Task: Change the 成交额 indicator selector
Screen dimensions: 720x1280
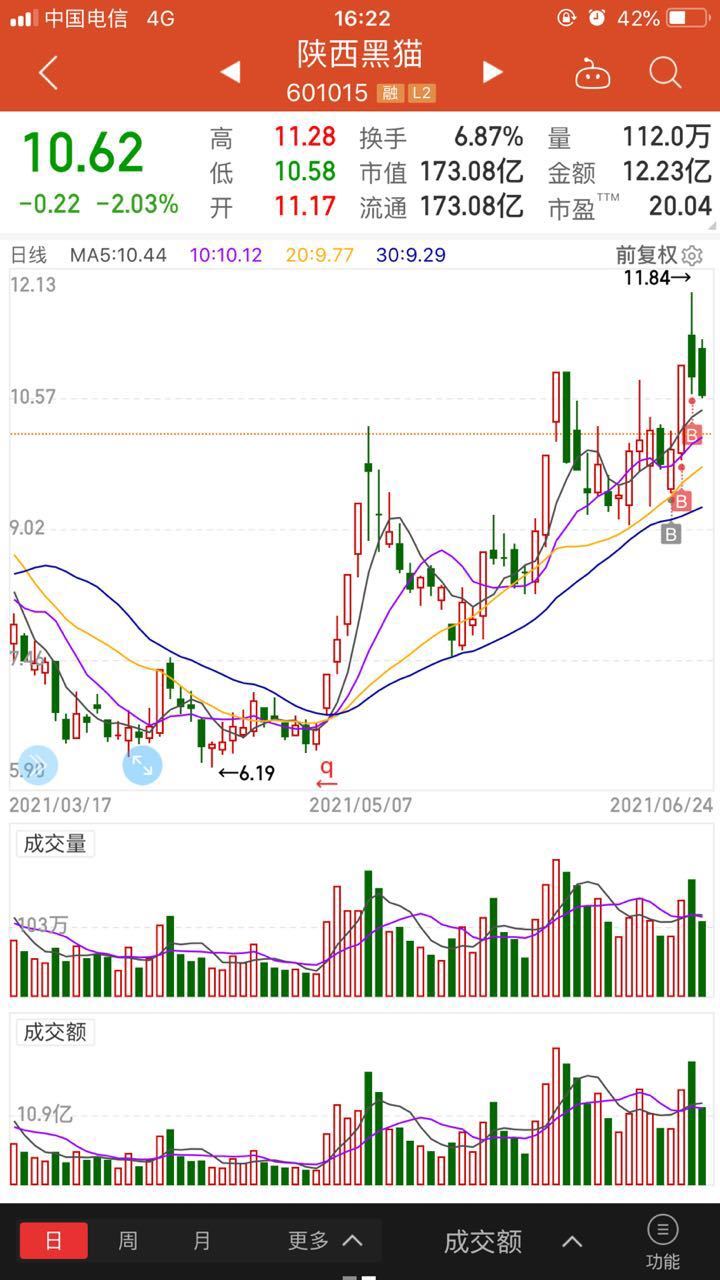Action: click(x=512, y=1242)
